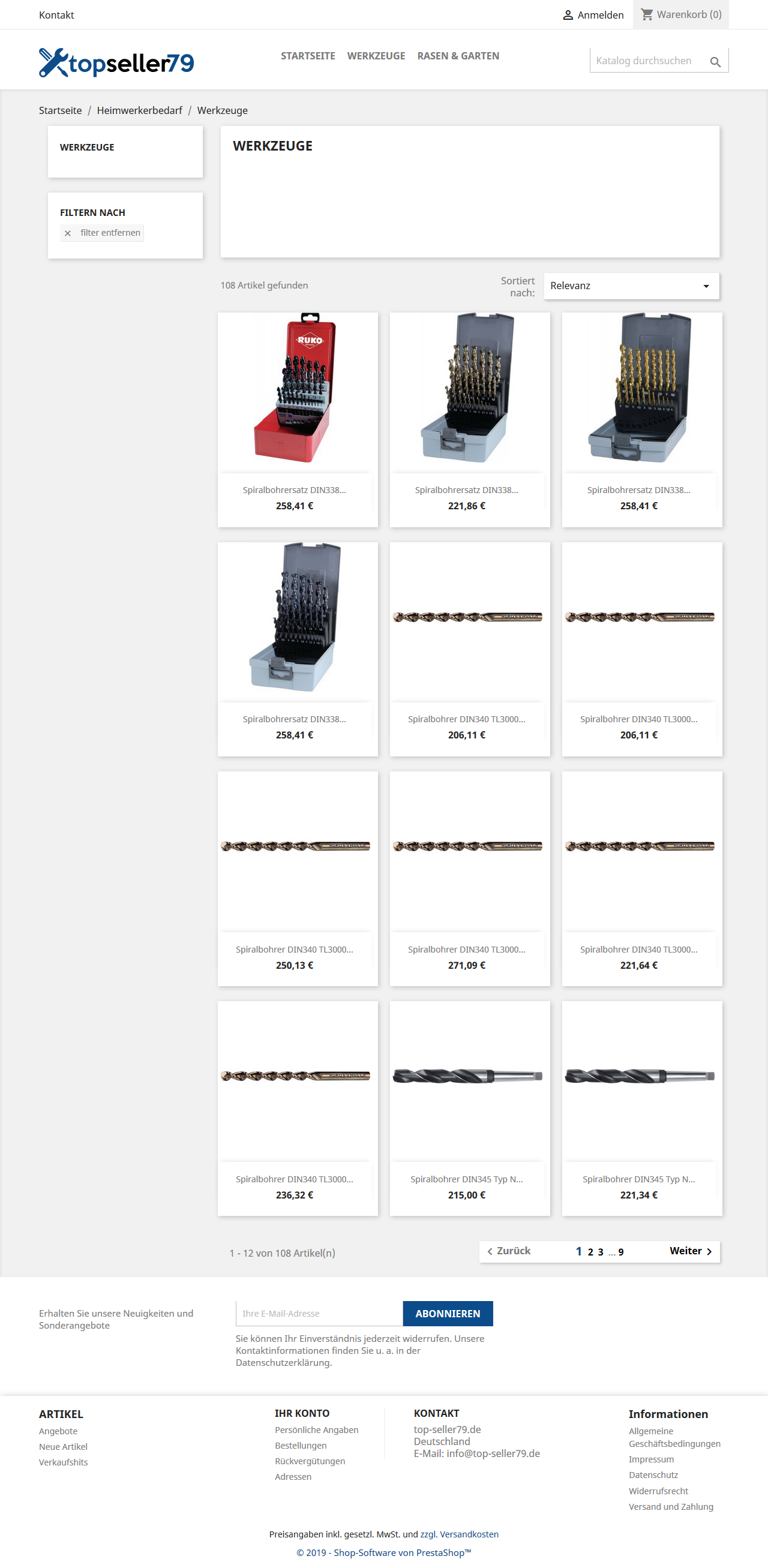Go to page 2 of results

pos(590,1252)
